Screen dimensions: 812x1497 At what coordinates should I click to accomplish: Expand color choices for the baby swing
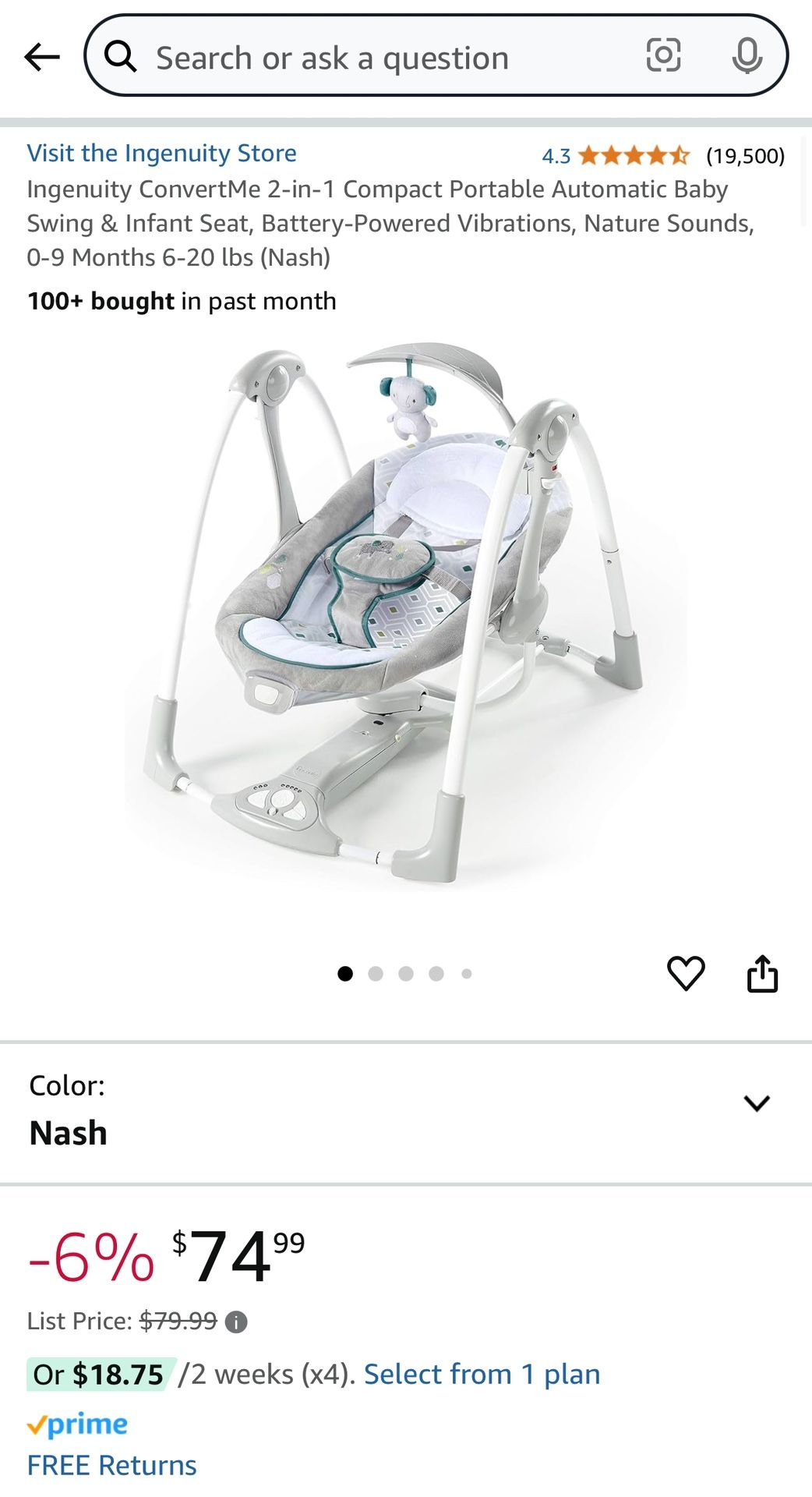pos(759,1102)
